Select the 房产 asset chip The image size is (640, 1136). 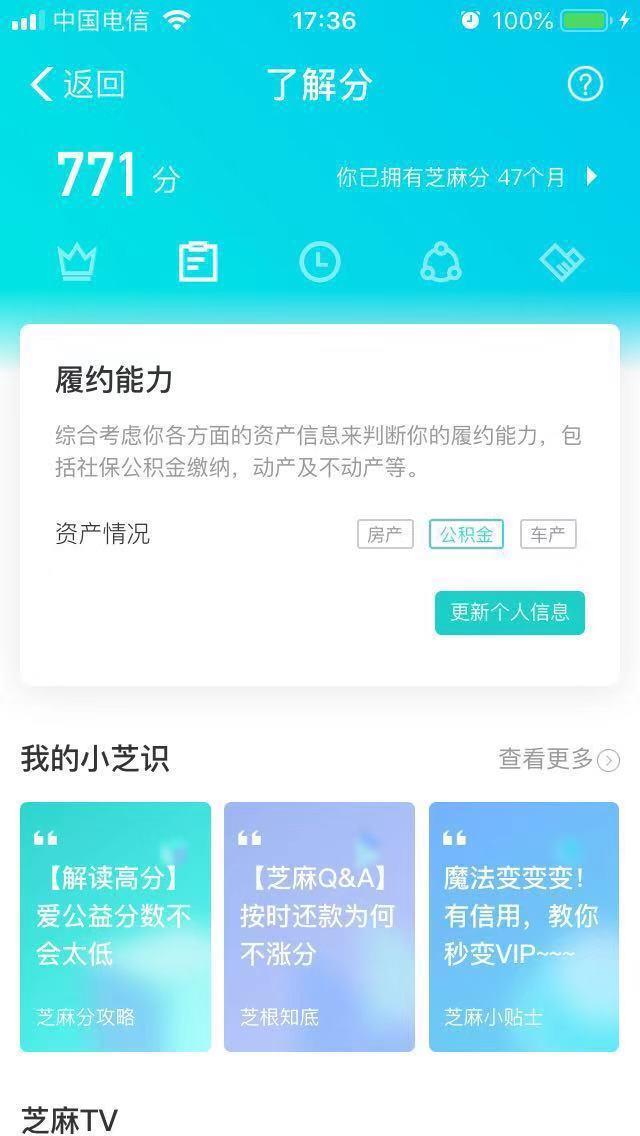click(385, 534)
